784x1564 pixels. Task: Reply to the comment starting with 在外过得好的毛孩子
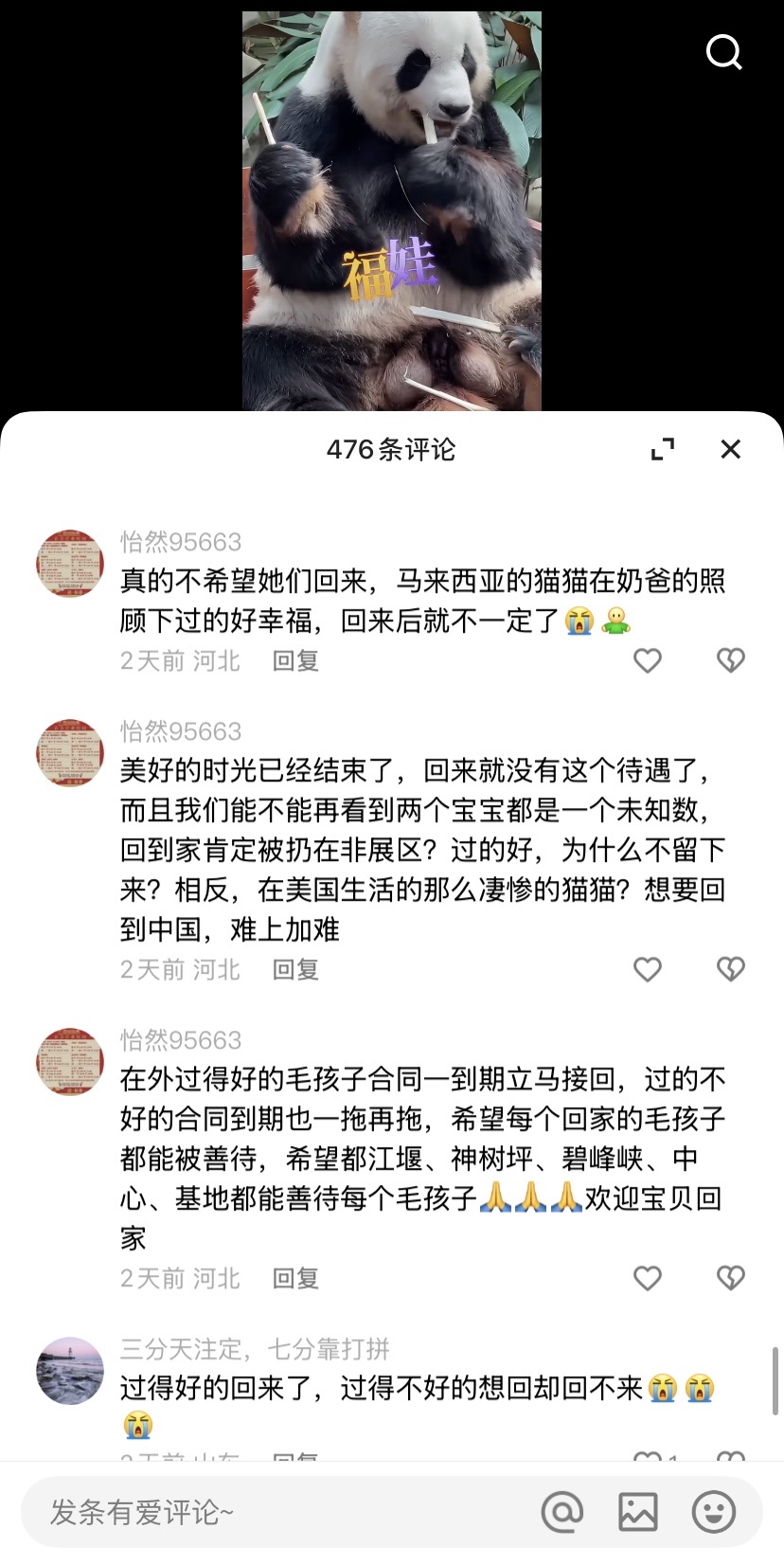click(x=295, y=1278)
